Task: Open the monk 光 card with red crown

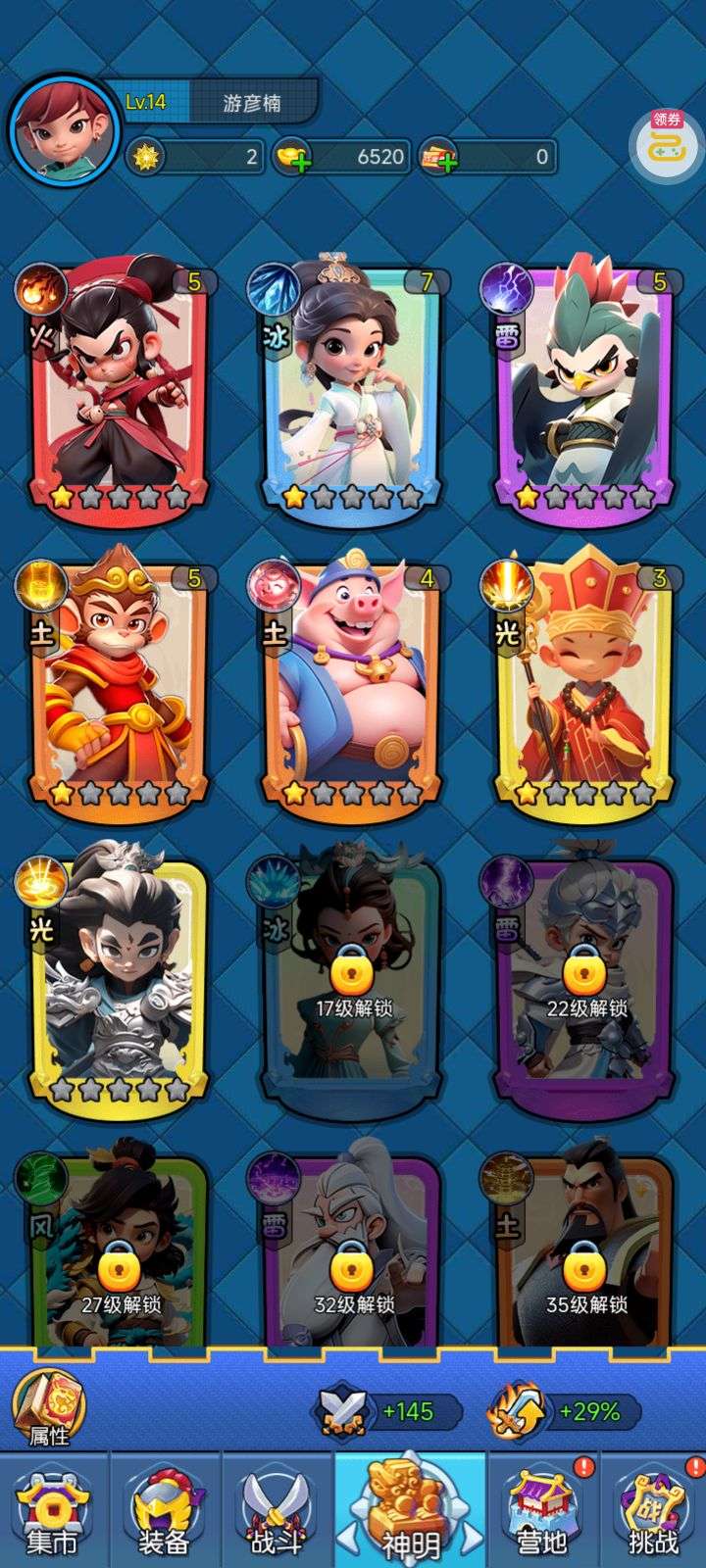Action: click(586, 681)
